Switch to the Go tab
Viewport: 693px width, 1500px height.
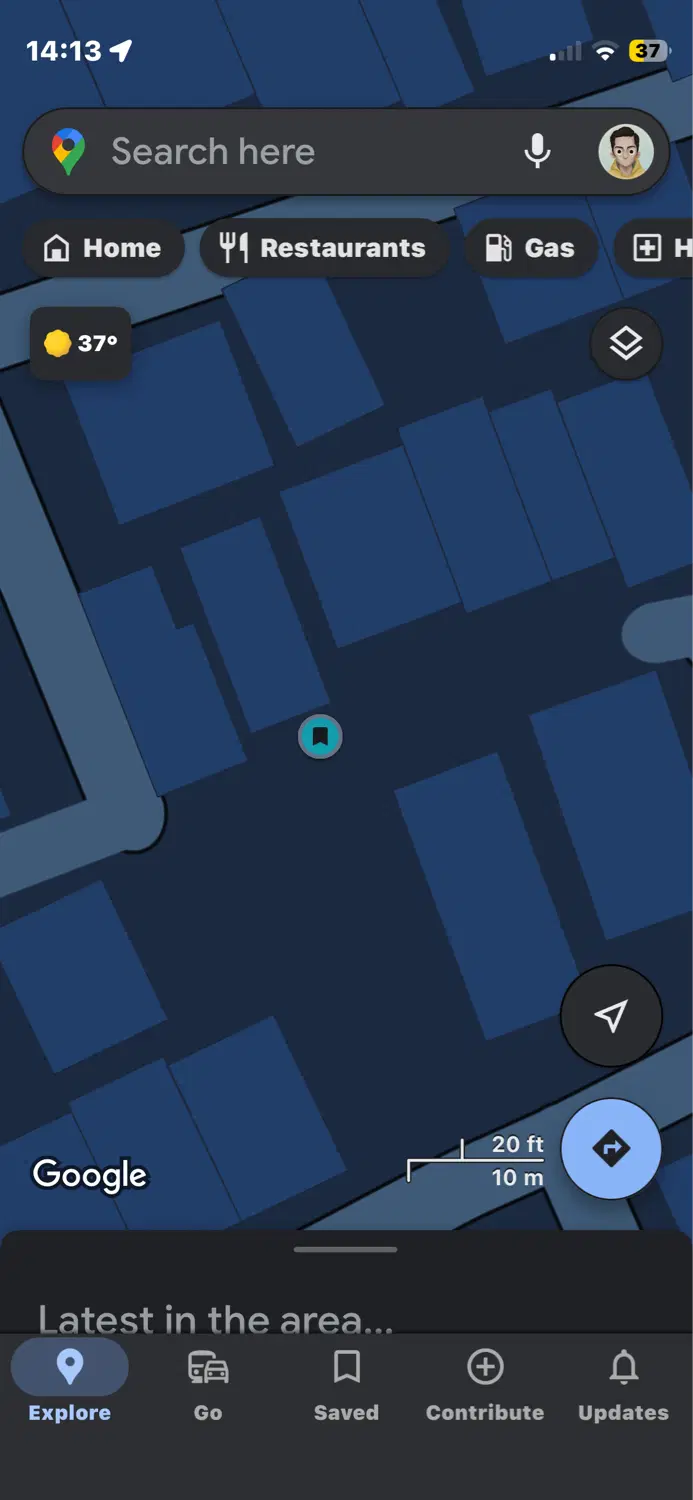tap(208, 1385)
